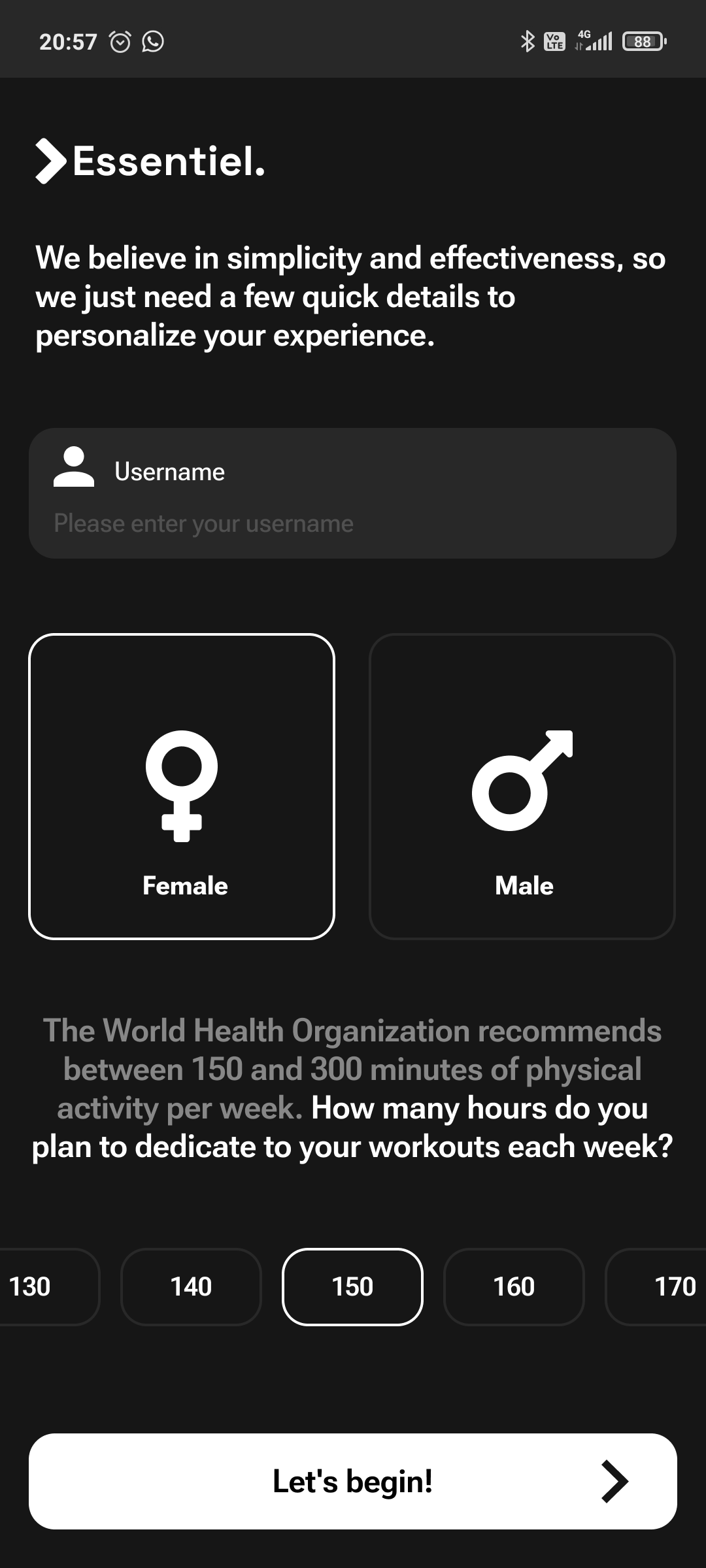The height and width of the screenshot is (1568, 706).
Task: Enter a name in the Username field
Action: point(352,523)
